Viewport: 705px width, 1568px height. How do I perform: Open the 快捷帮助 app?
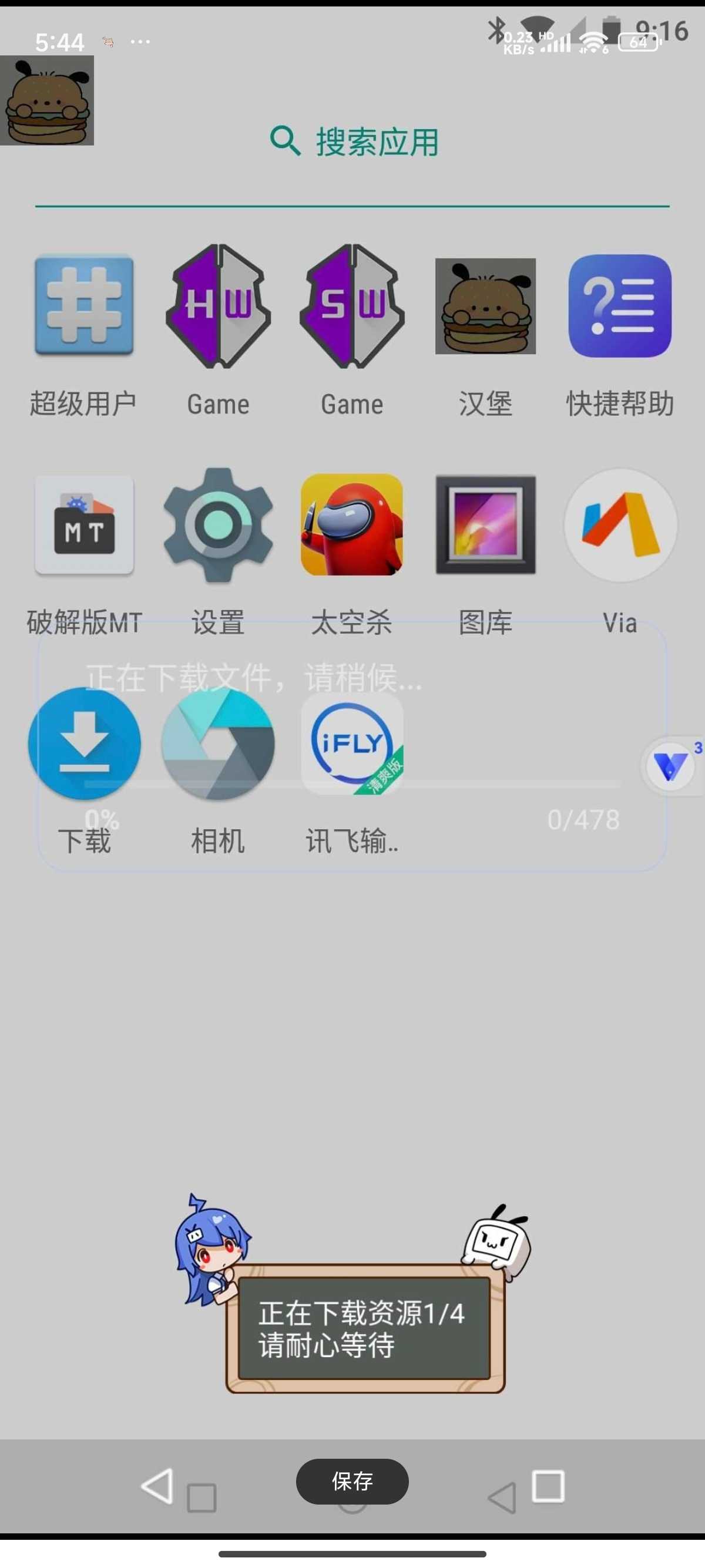coord(620,306)
